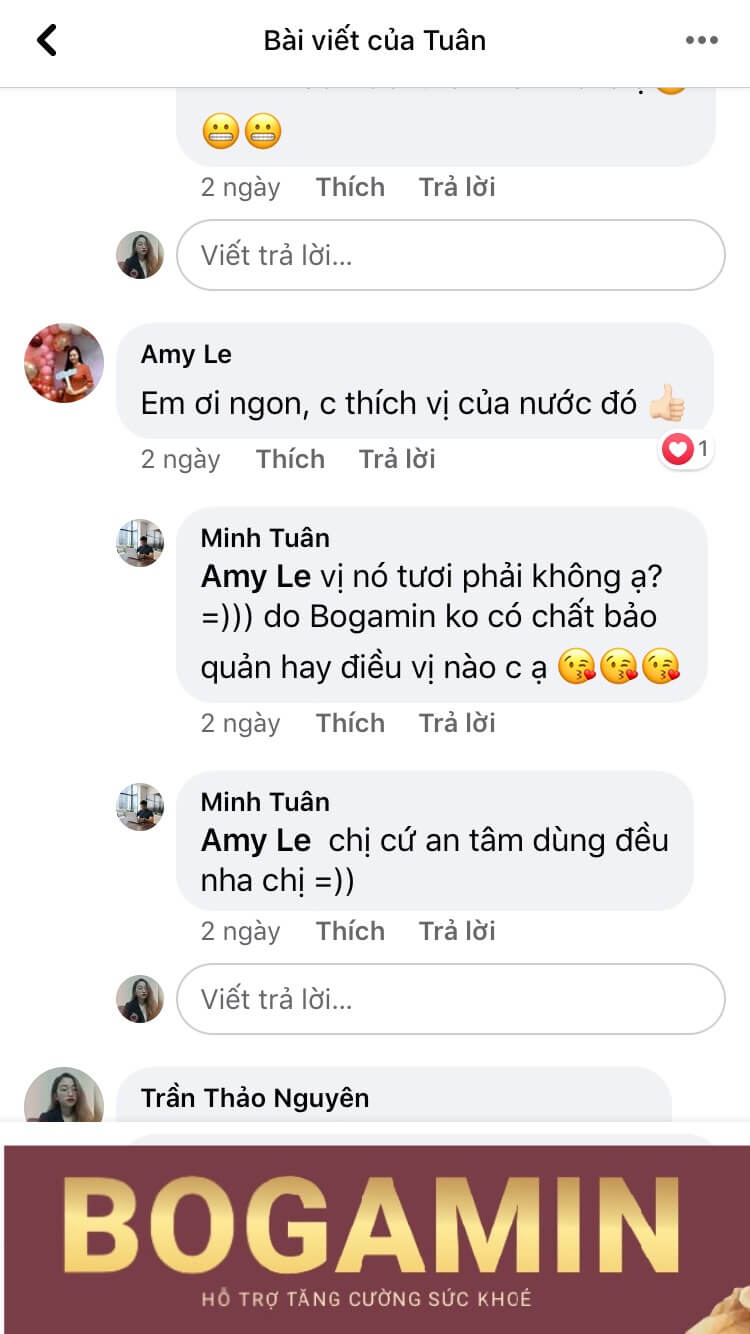750x1334 pixels.
Task: Open Amy Le's profile picture
Action: [x=64, y=363]
